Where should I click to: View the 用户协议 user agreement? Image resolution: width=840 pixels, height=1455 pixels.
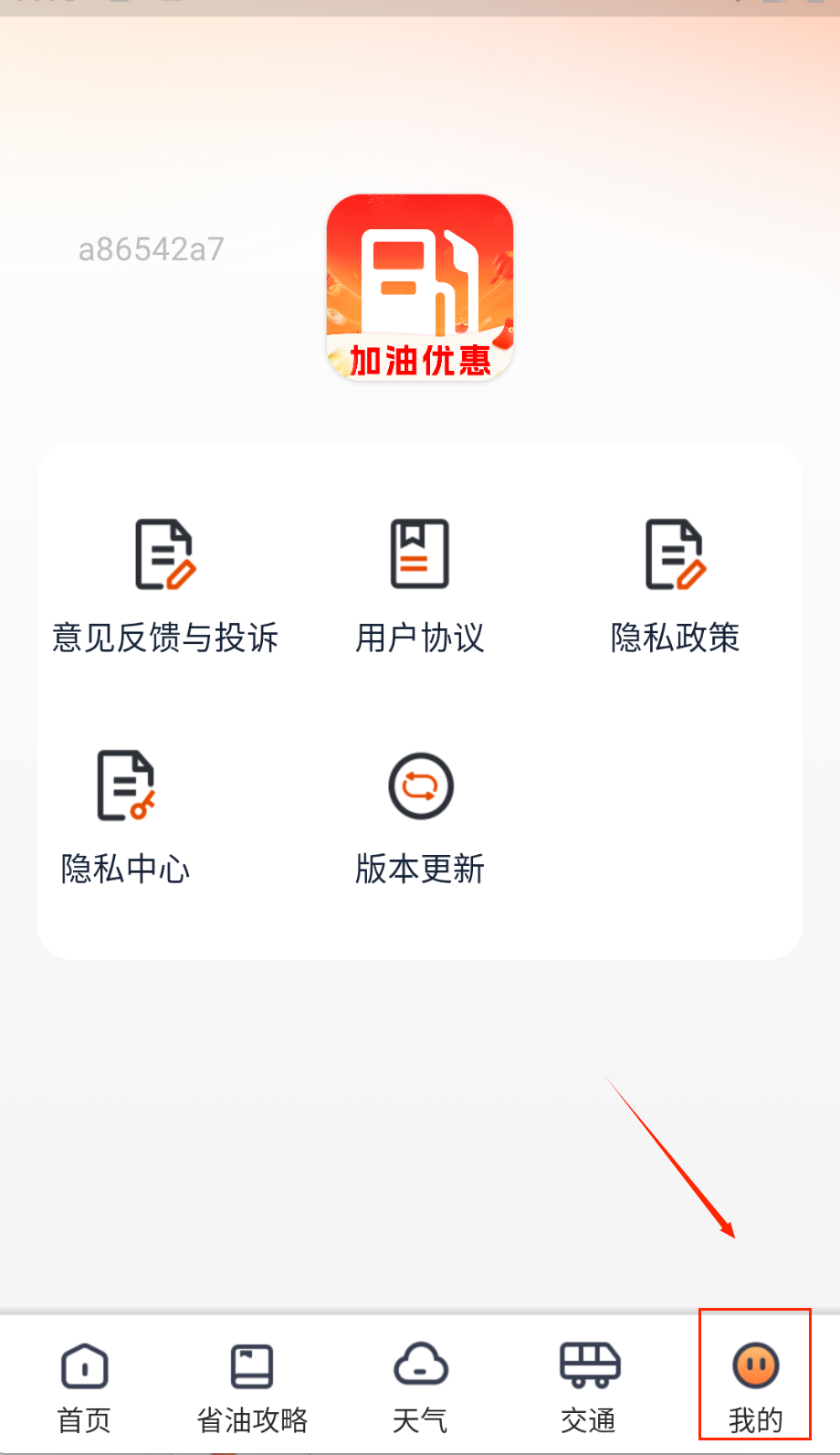(419, 585)
